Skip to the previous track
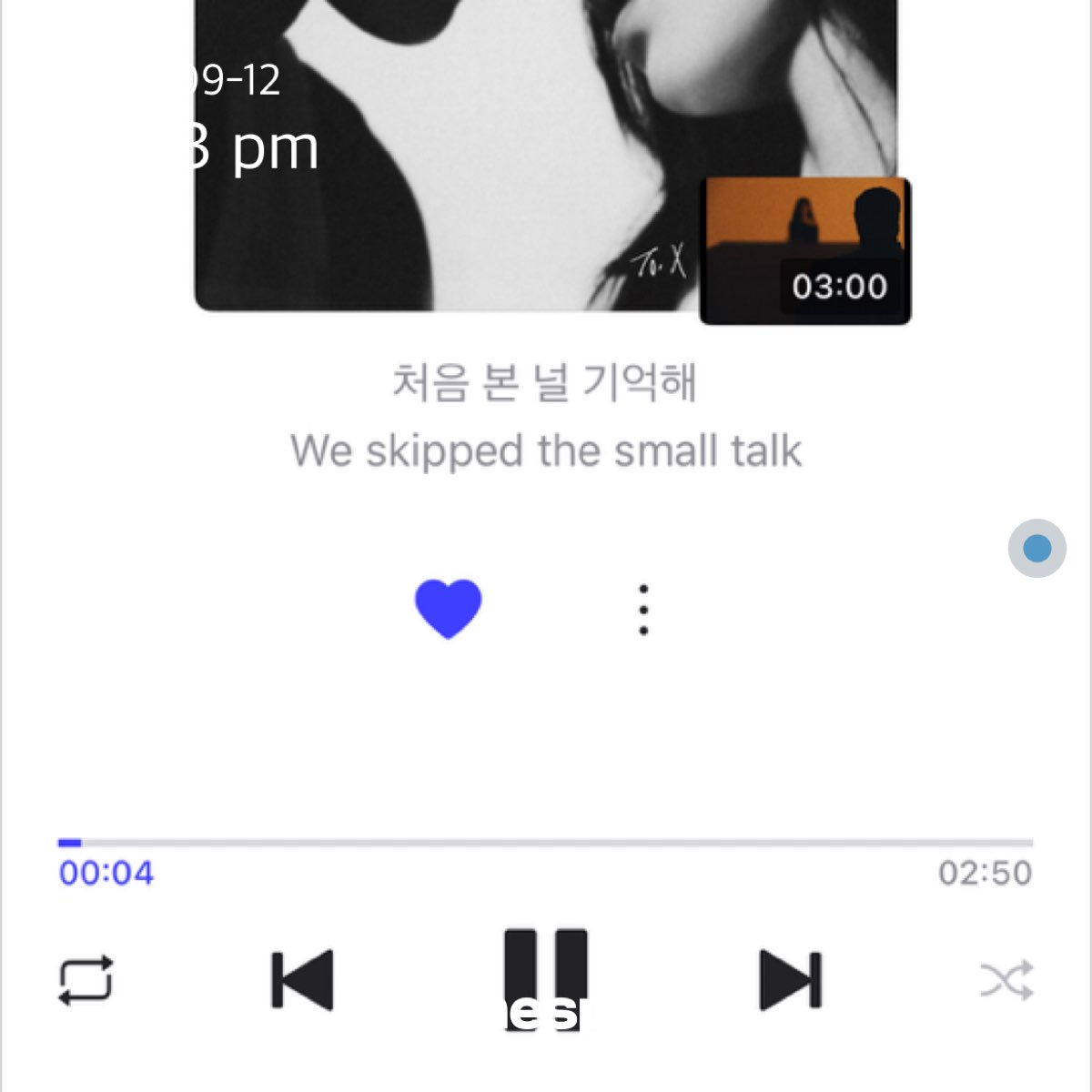The width and height of the screenshot is (1092, 1092). [x=303, y=980]
